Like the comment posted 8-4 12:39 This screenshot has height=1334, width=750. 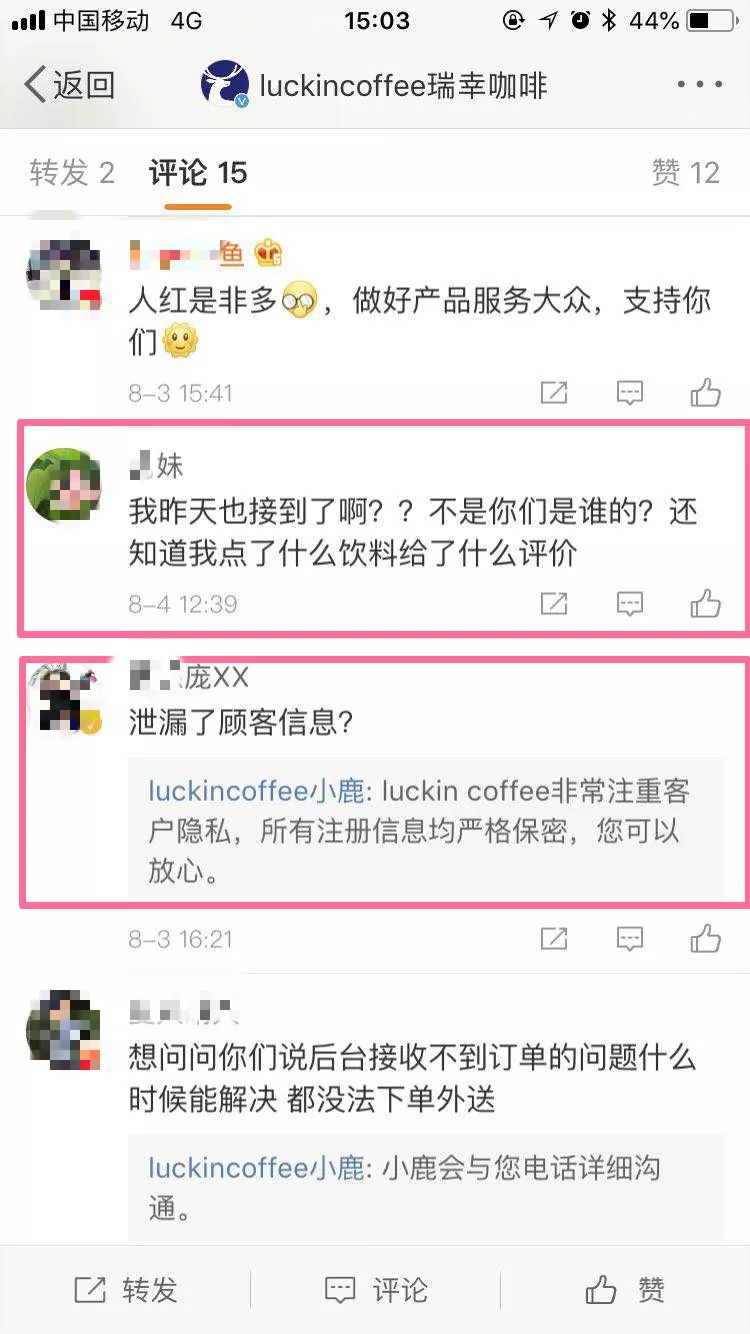click(x=705, y=603)
